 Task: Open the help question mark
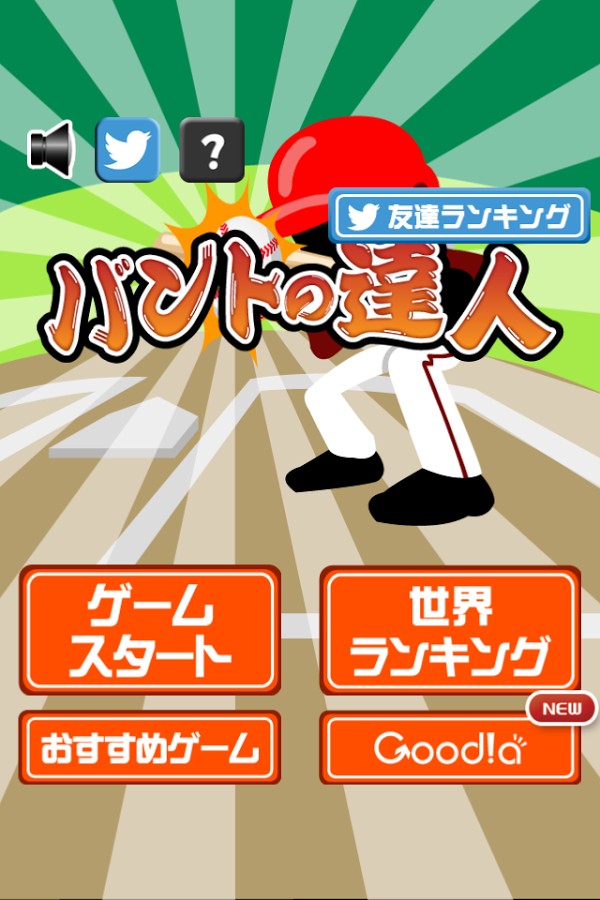tap(212, 150)
